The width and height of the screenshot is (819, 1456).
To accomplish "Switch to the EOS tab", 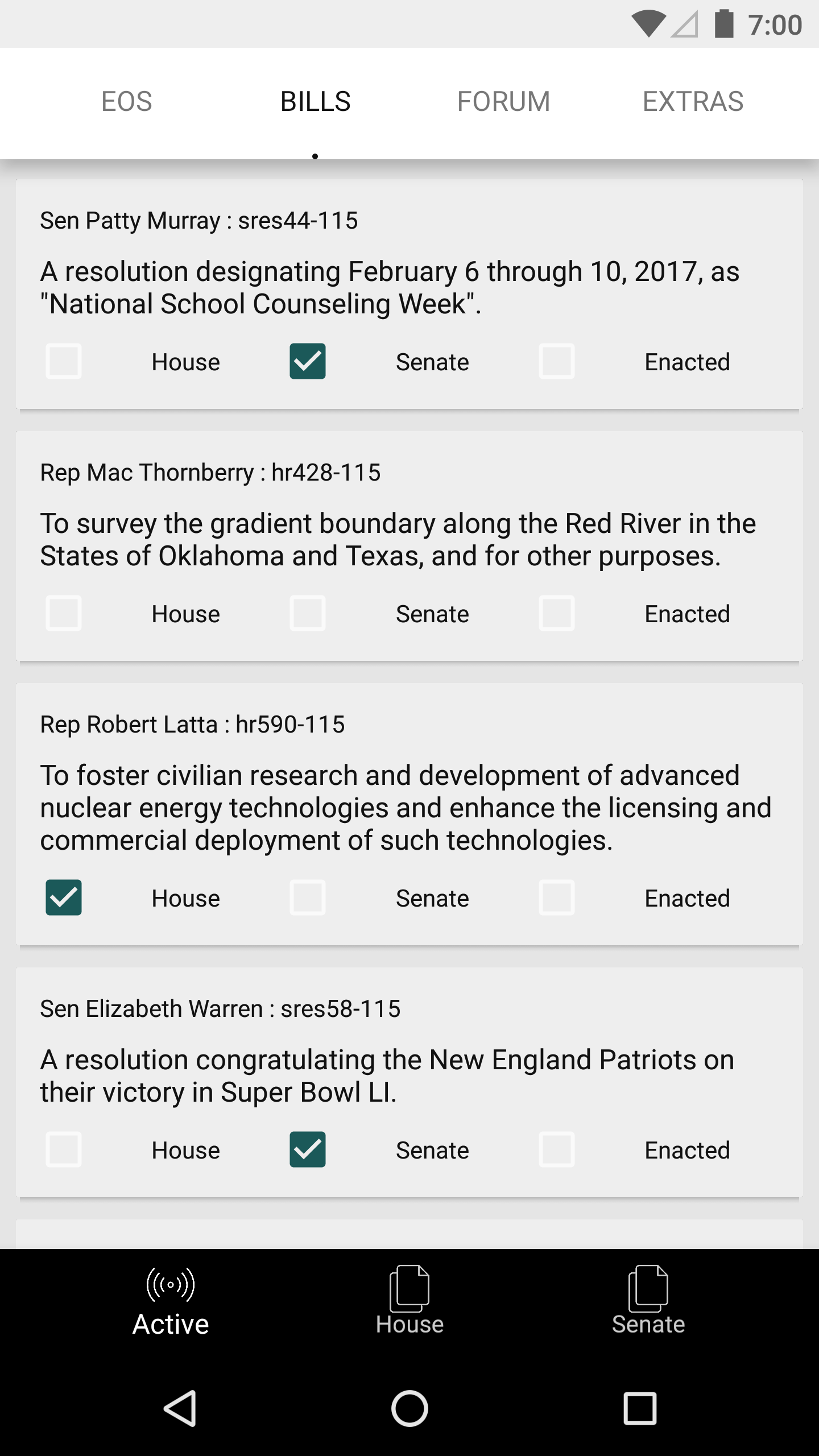I will [x=126, y=102].
